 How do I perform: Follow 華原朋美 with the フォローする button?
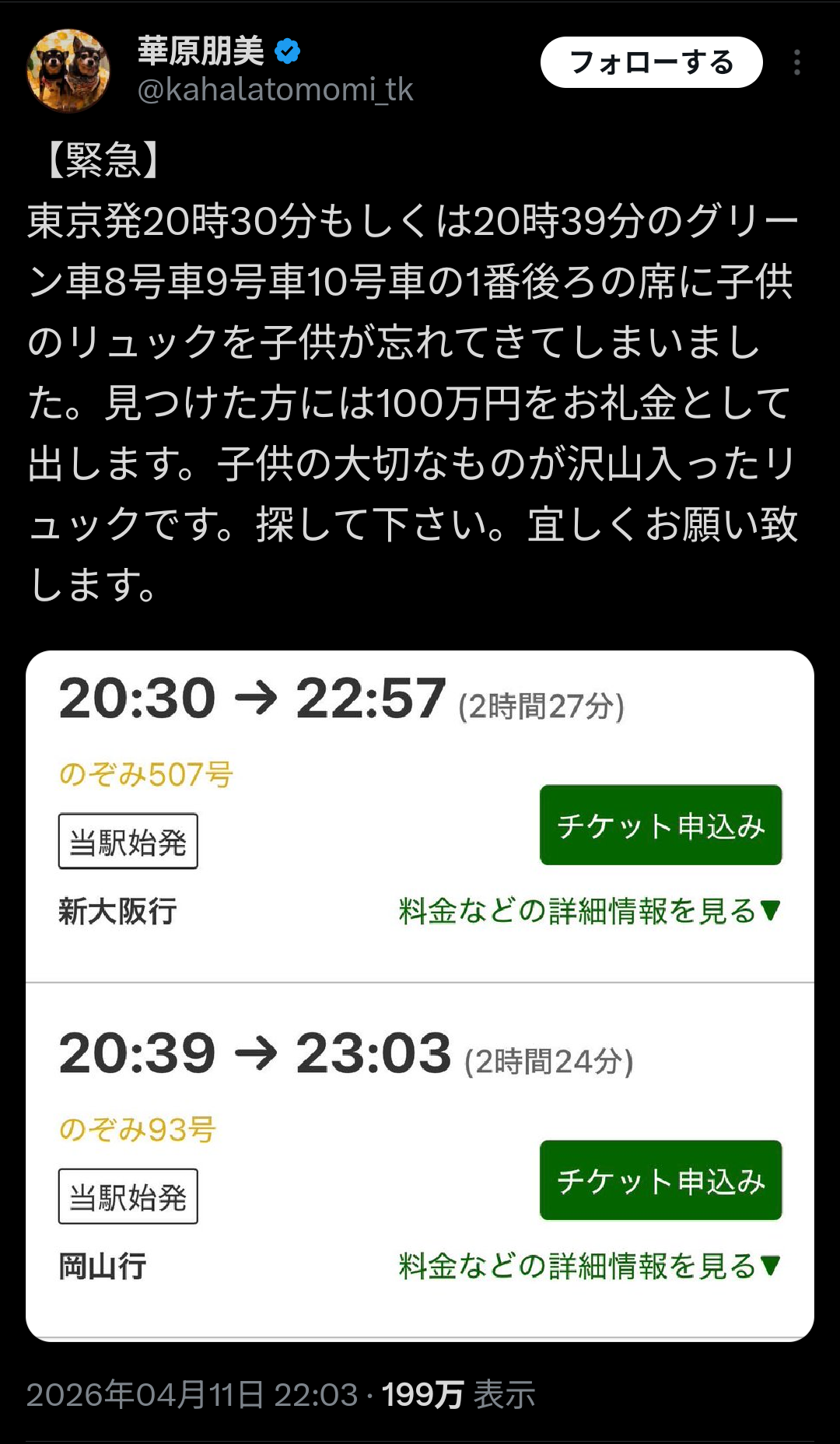pyautogui.click(x=651, y=62)
